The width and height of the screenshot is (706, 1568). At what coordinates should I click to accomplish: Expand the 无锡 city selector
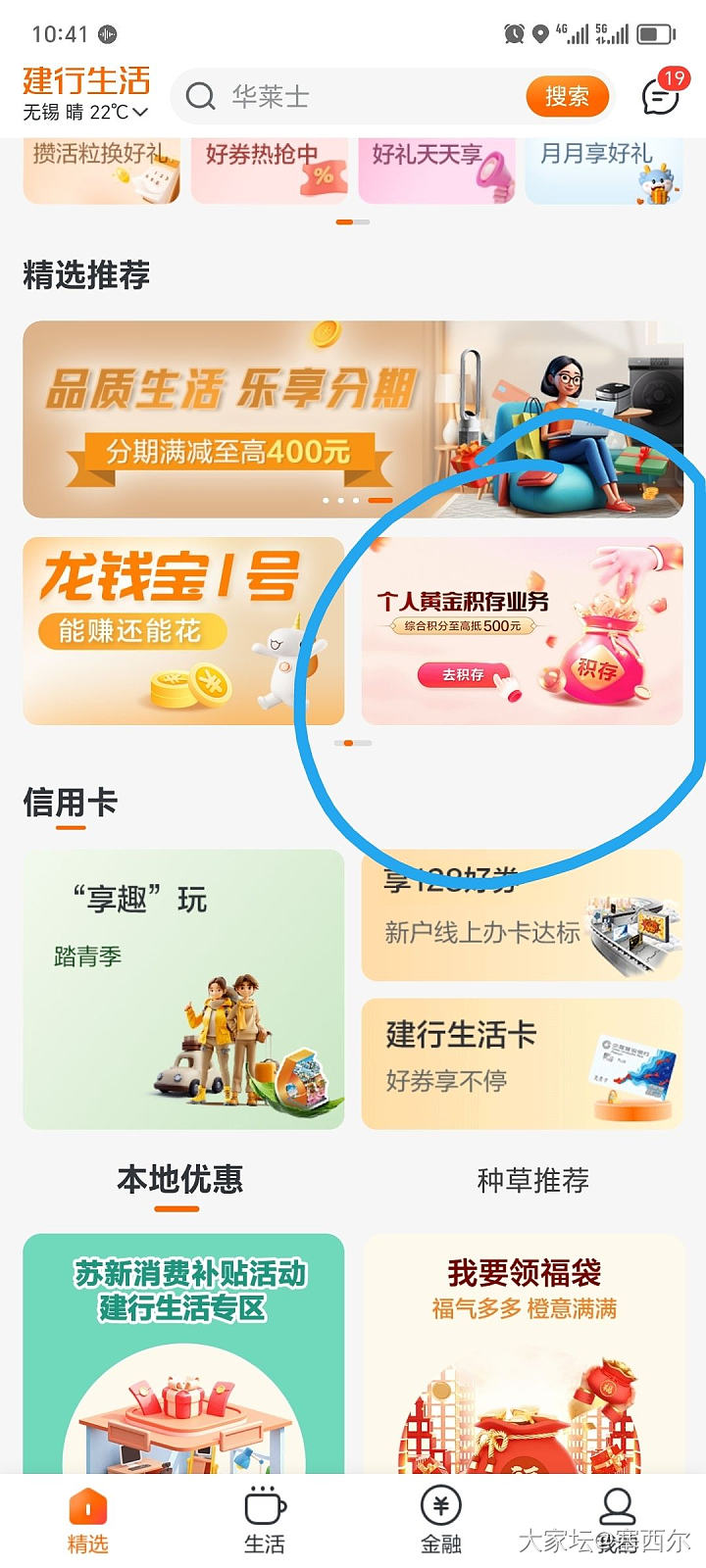click(86, 113)
